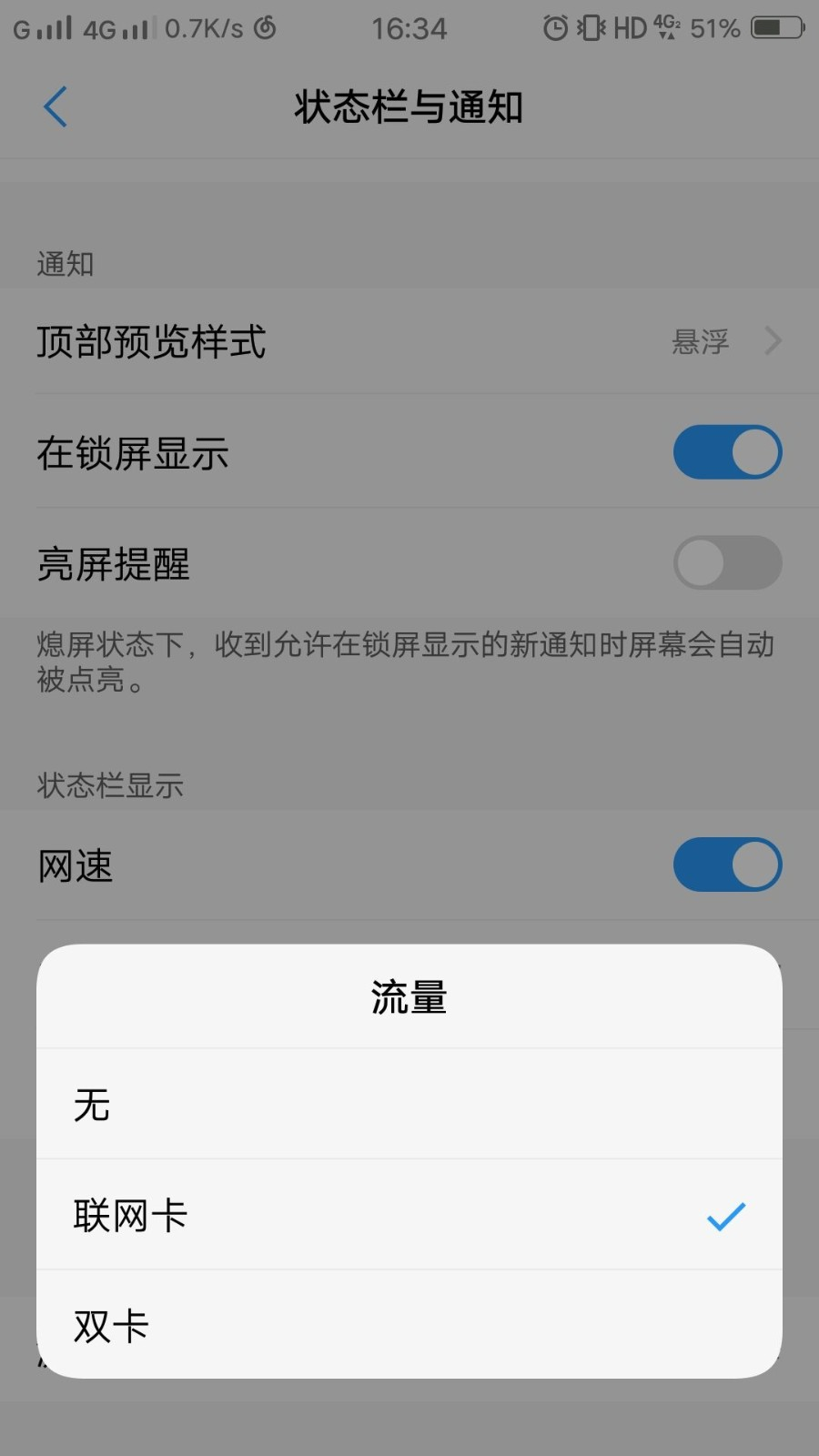
Task: Turn off the 网速 toggle
Action: pos(727,864)
